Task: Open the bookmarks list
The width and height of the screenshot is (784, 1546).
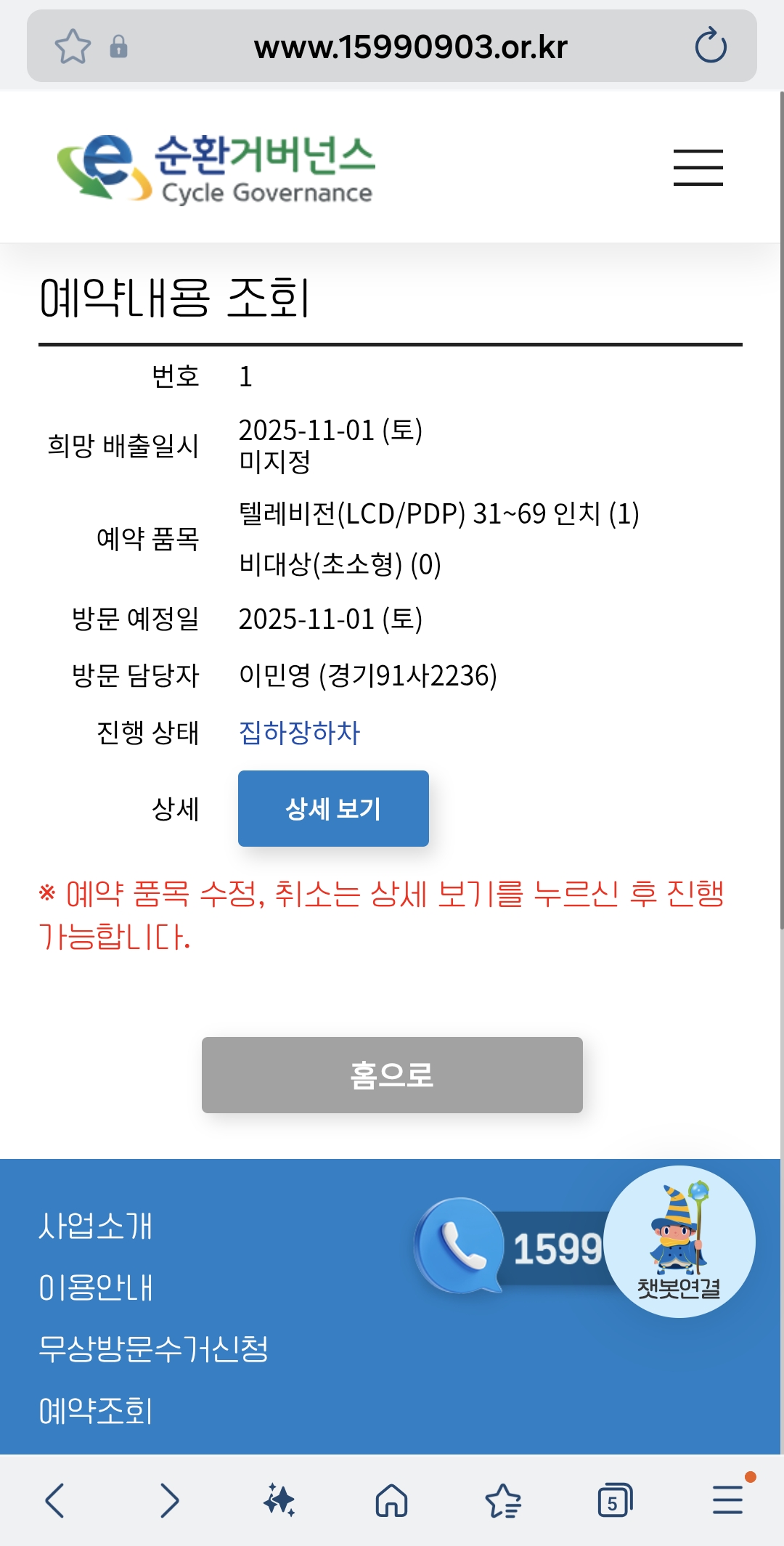Action: click(x=503, y=1500)
